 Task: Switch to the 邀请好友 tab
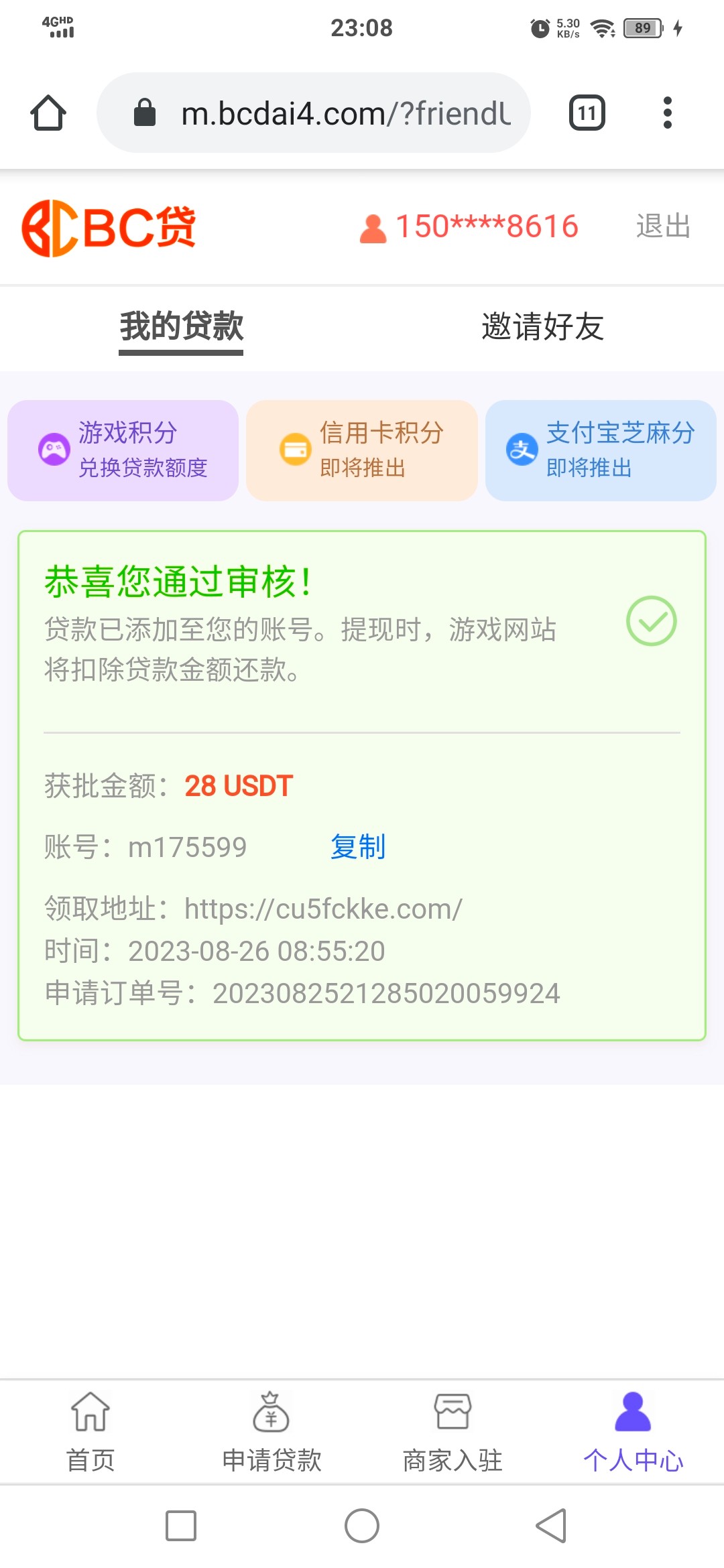pyautogui.click(x=542, y=326)
